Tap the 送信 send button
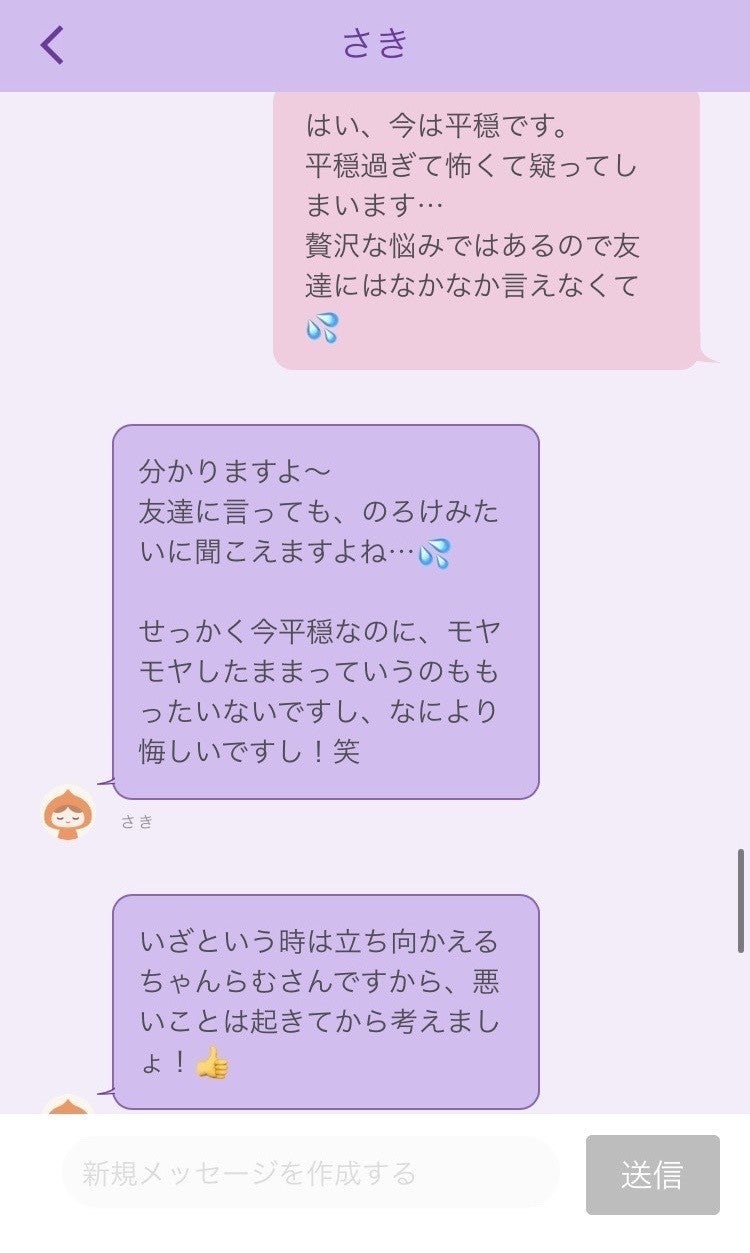The width and height of the screenshot is (750, 1253). click(x=652, y=1175)
